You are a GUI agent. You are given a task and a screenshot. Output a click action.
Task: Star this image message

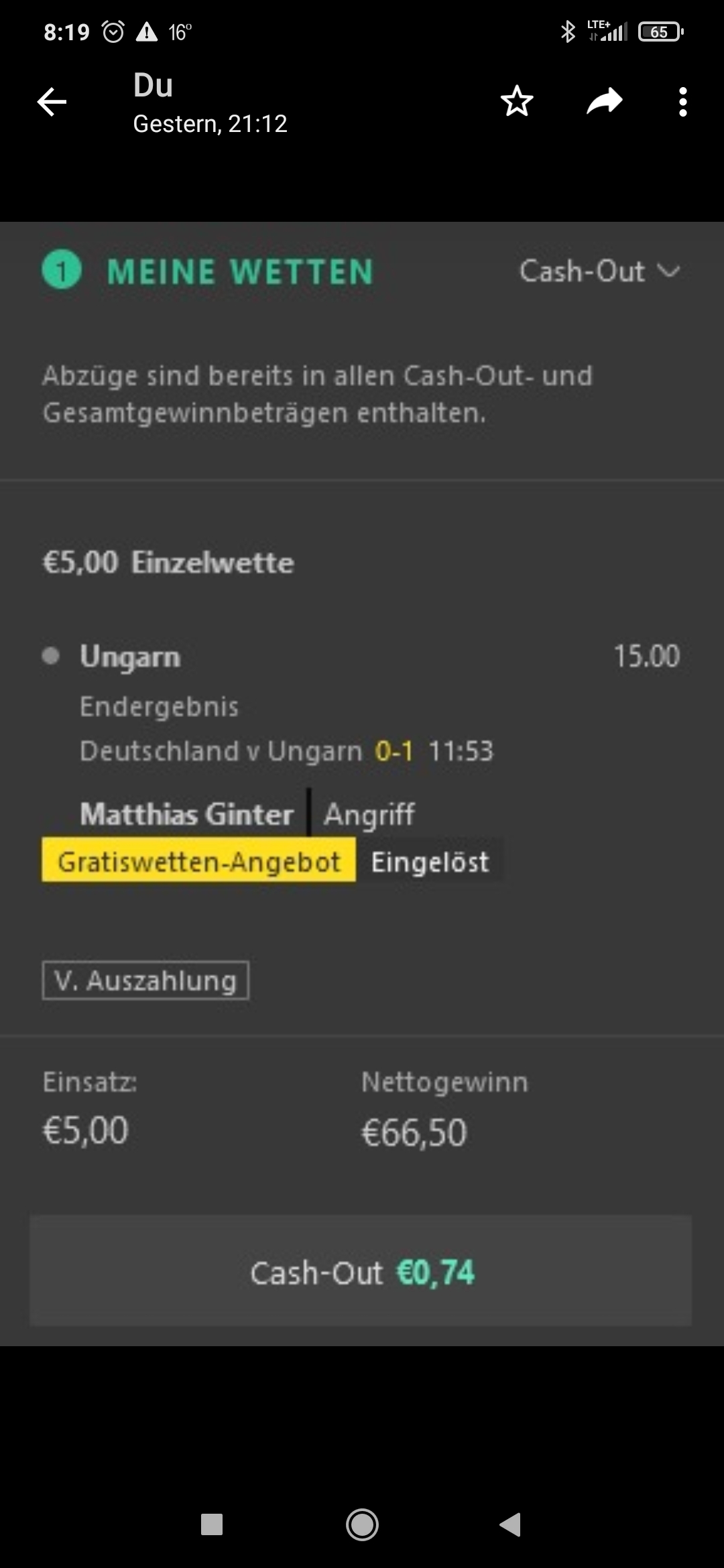point(517,102)
